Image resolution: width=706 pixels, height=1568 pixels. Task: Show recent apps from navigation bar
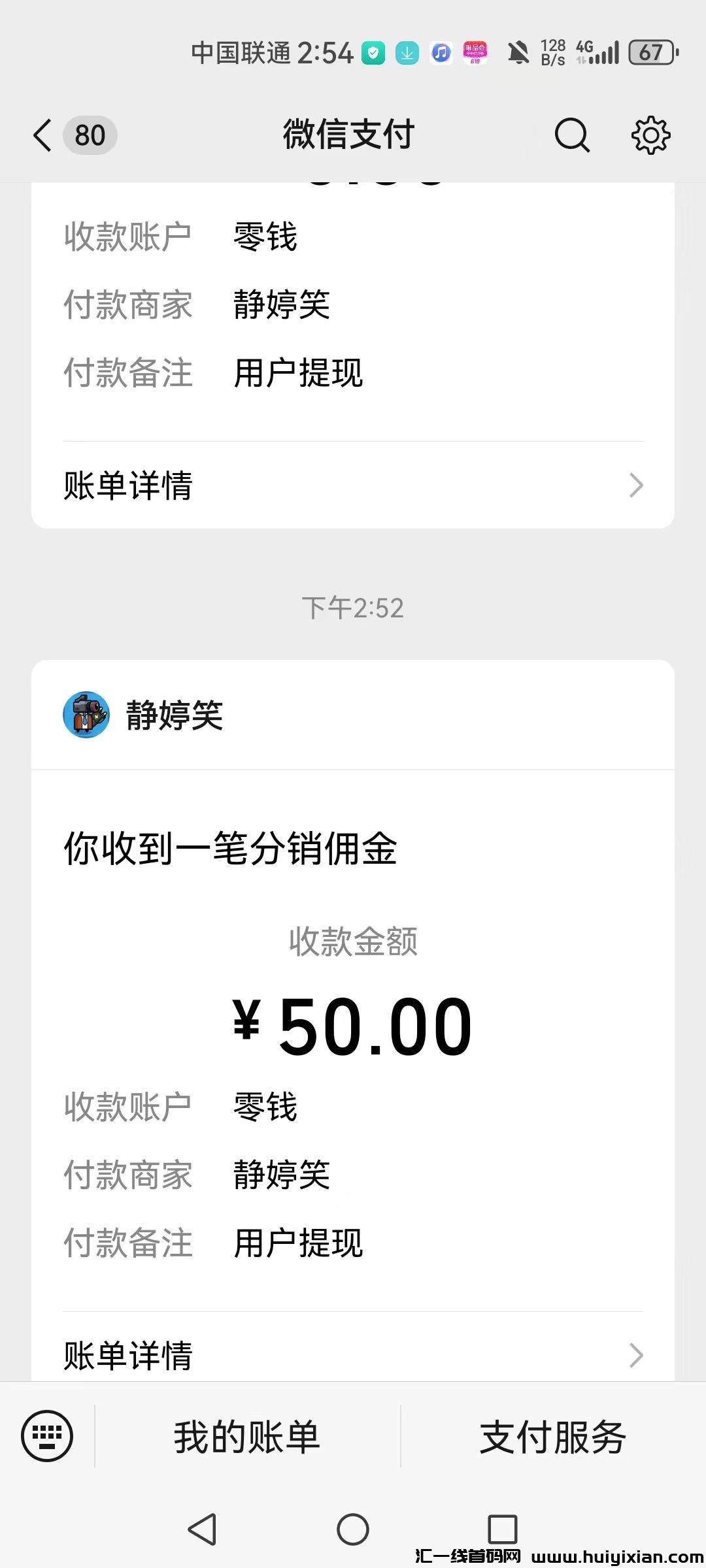pos(503,1529)
